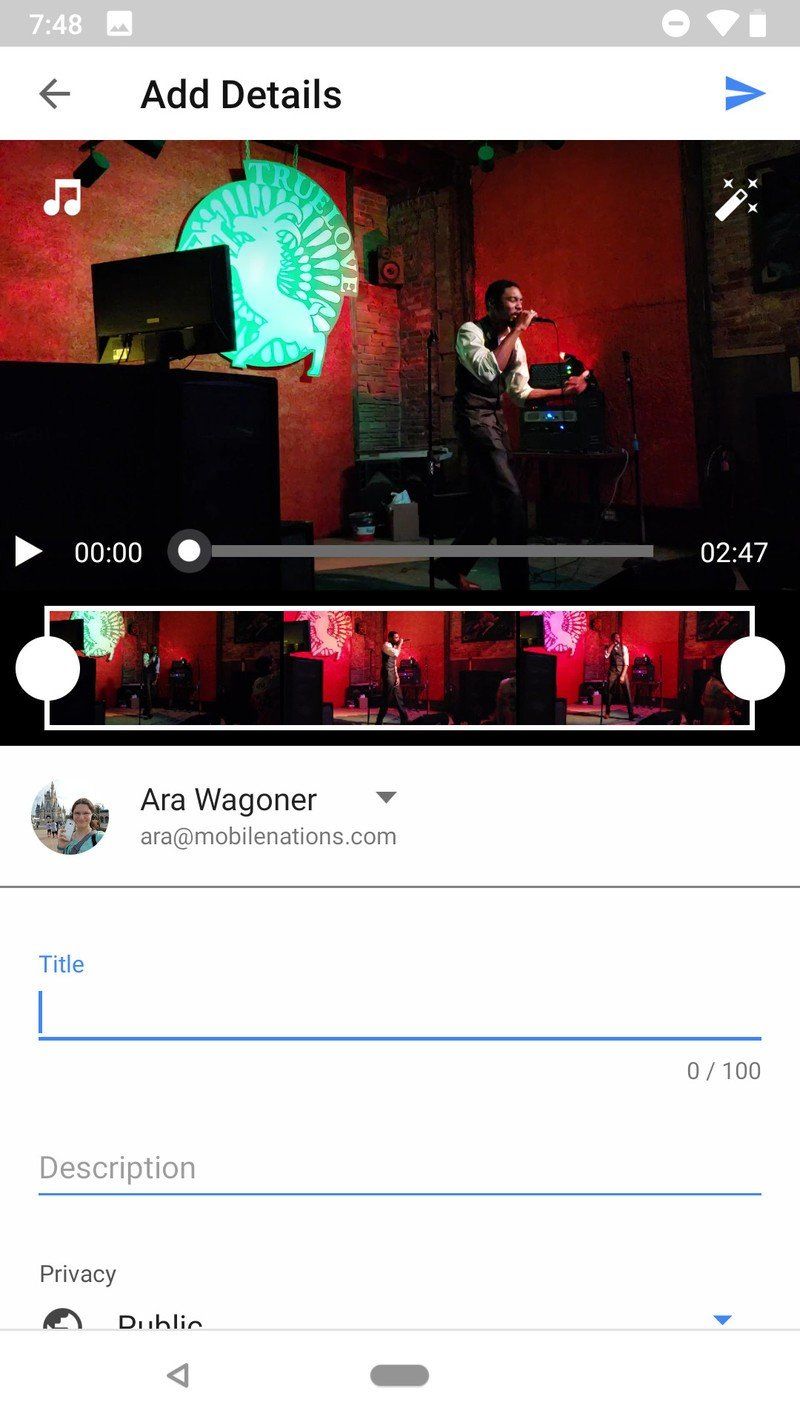
Task: Play the video preview
Action: 28,552
